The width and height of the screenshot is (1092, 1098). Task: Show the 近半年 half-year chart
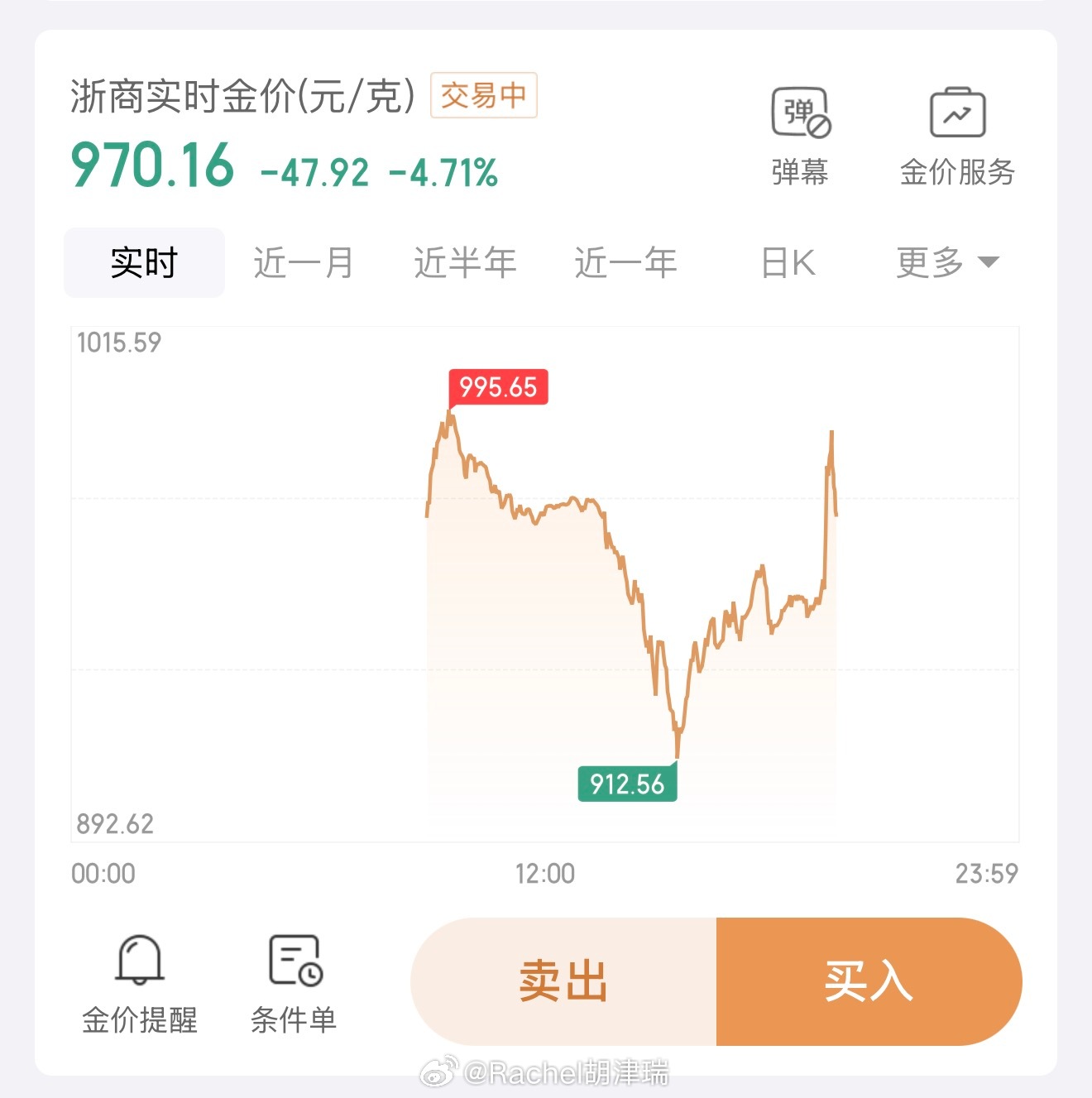click(465, 262)
